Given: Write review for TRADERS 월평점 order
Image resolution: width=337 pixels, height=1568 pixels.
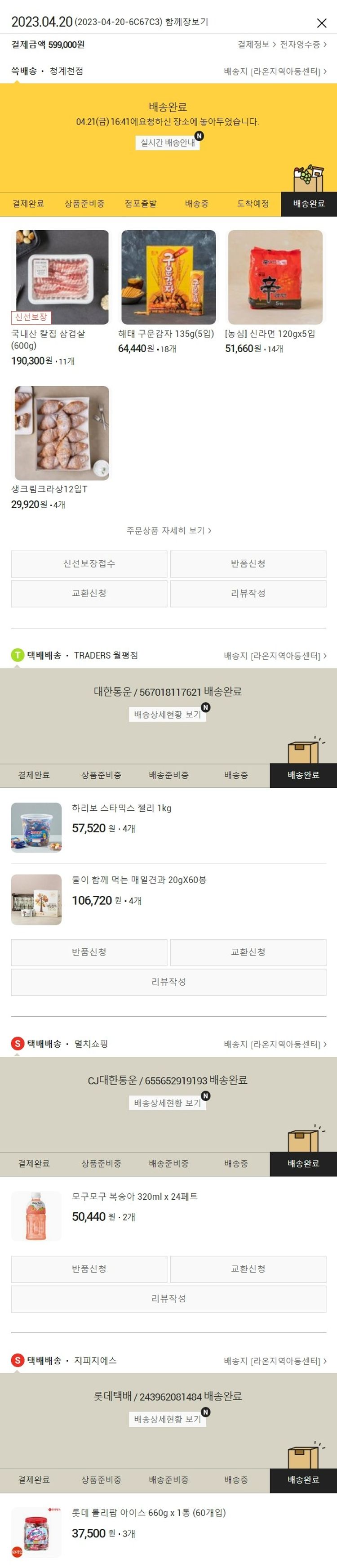Looking at the screenshot, I should coord(168,982).
